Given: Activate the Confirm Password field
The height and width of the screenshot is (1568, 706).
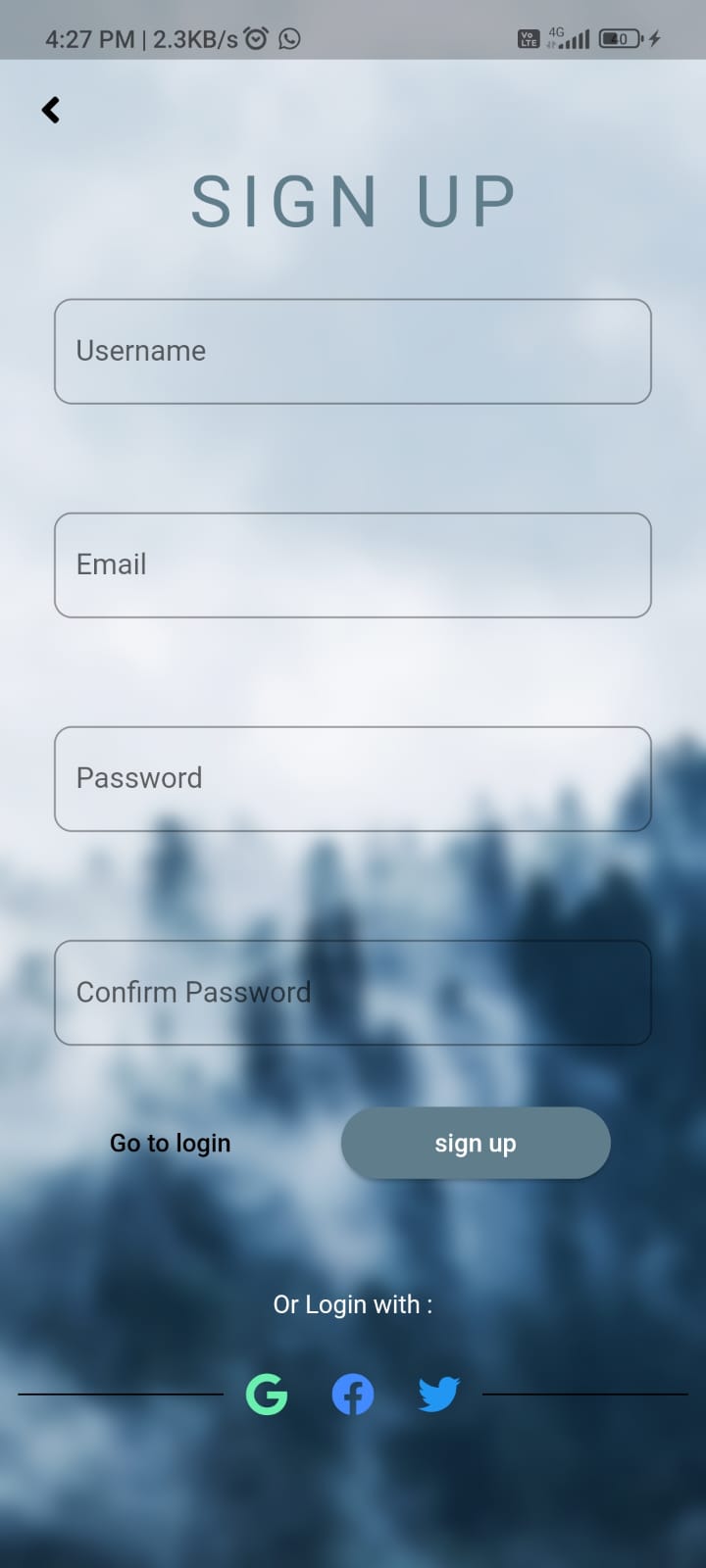Looking at the screenshot, I should [x=353, y=992].
